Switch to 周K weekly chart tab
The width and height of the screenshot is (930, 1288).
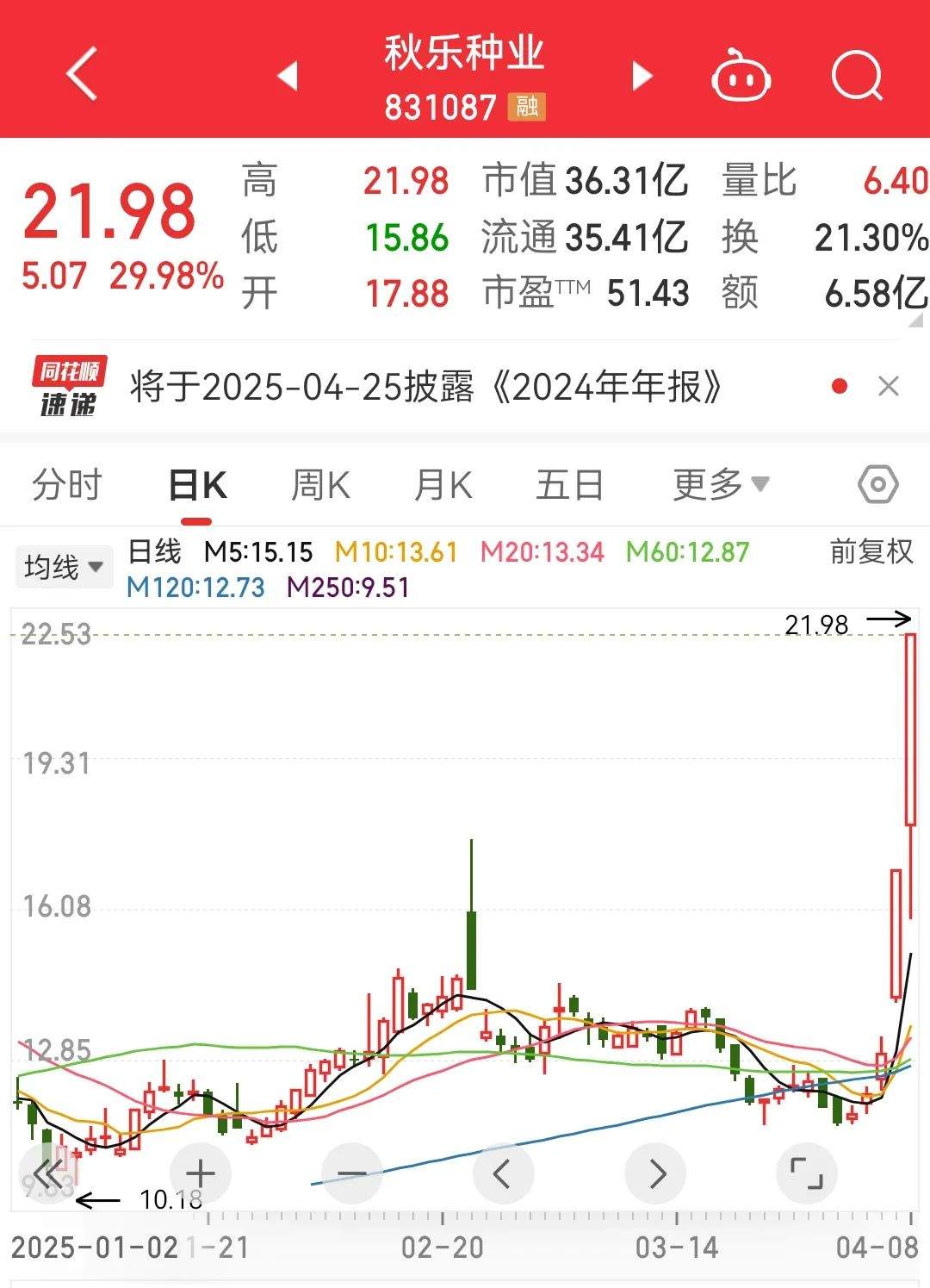319,484
